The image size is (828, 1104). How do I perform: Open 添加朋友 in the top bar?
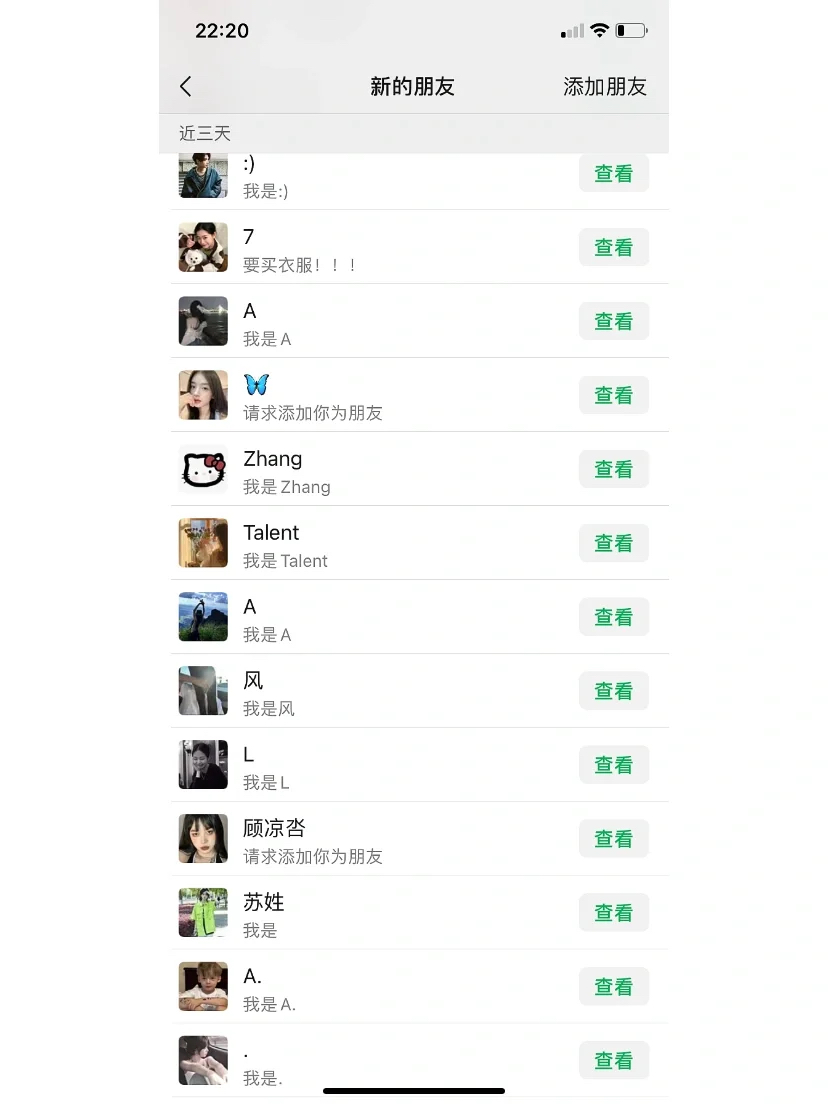604,87
